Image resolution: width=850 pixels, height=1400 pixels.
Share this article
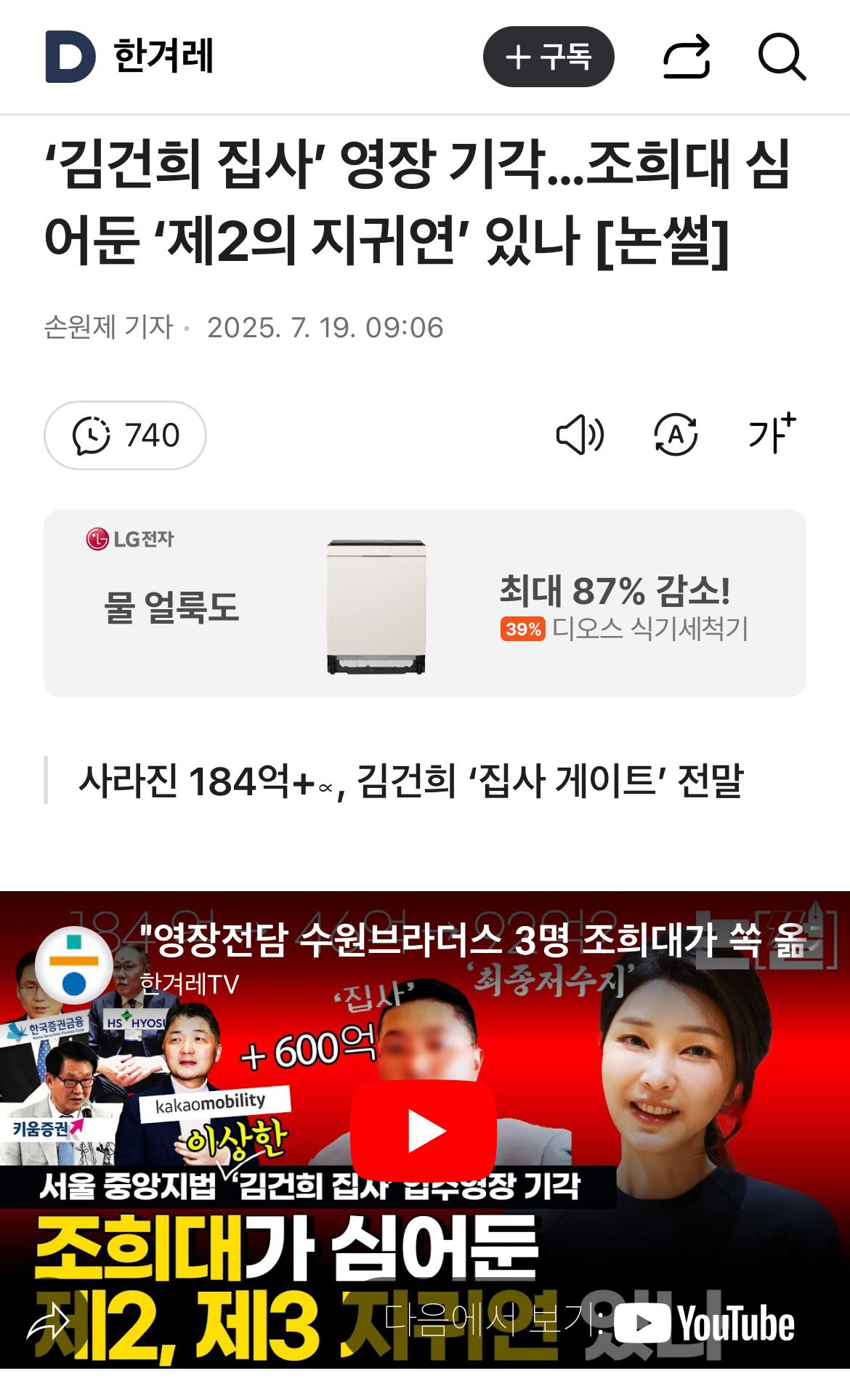pos(687,57)
